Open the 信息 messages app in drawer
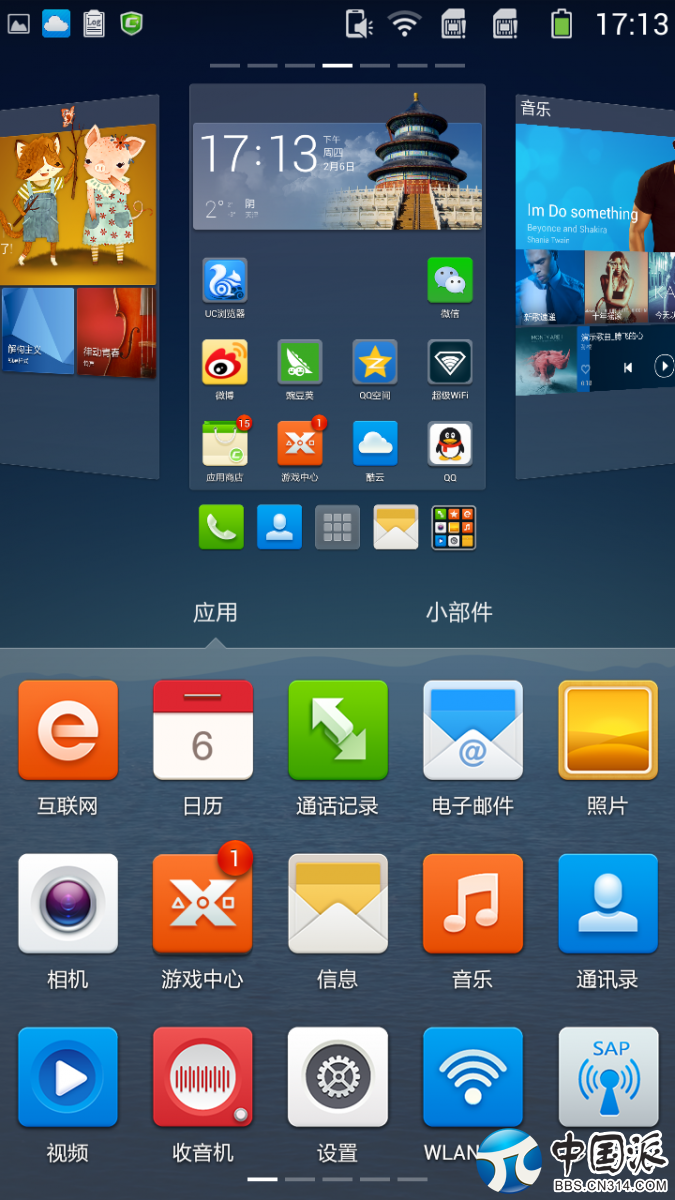The width and height of the screenshot is (675, 1200). 338,904
